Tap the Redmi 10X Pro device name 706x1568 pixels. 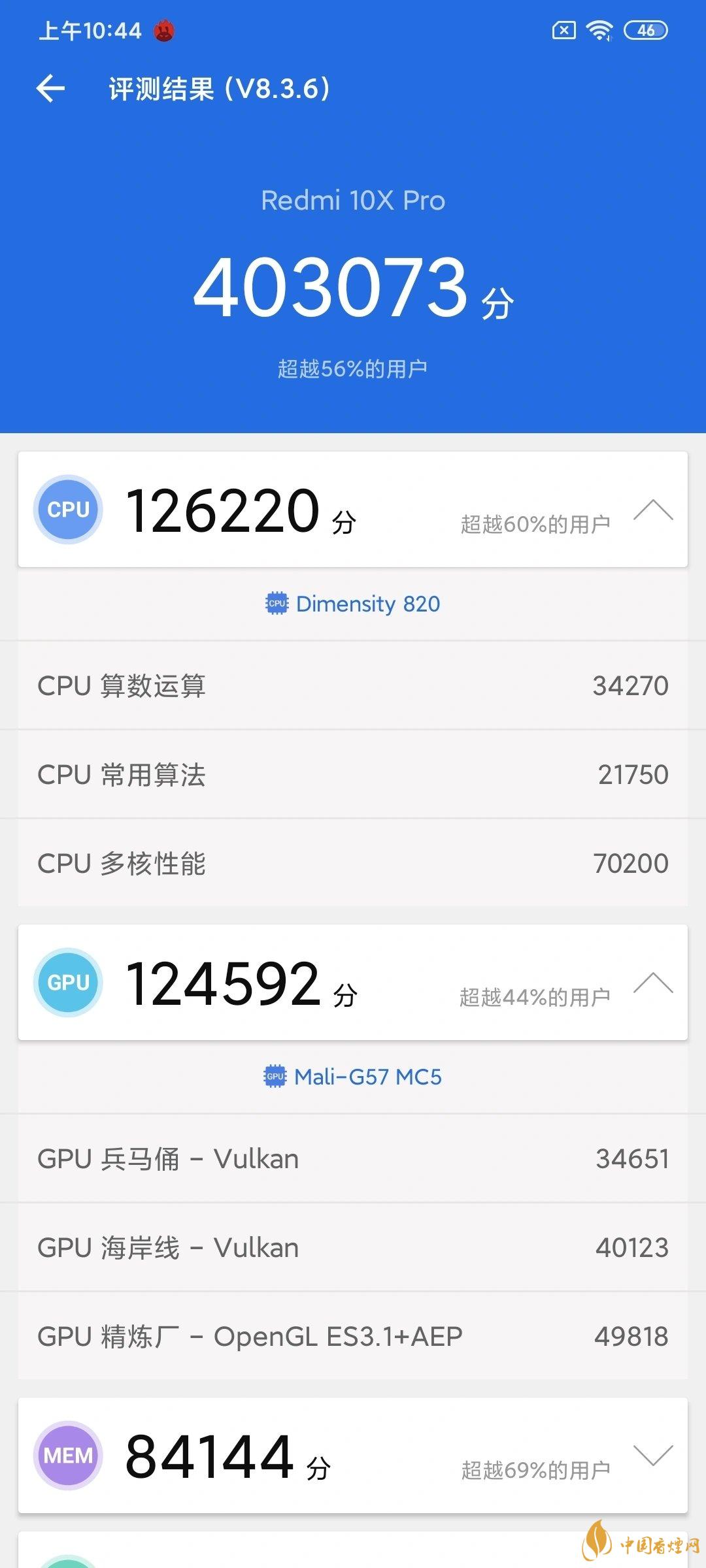(353, 201)
